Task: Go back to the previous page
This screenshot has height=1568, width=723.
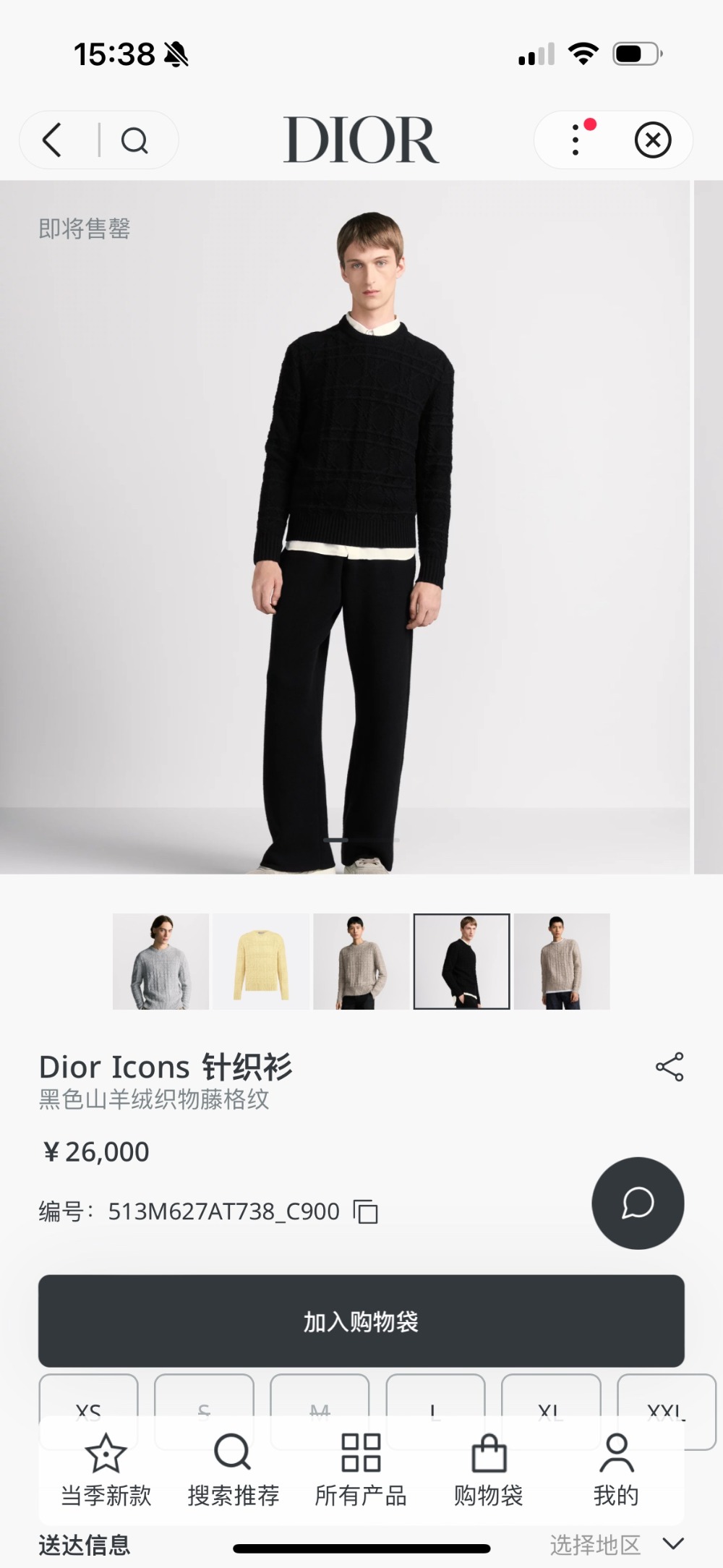Action: click(x=53, y=140)
